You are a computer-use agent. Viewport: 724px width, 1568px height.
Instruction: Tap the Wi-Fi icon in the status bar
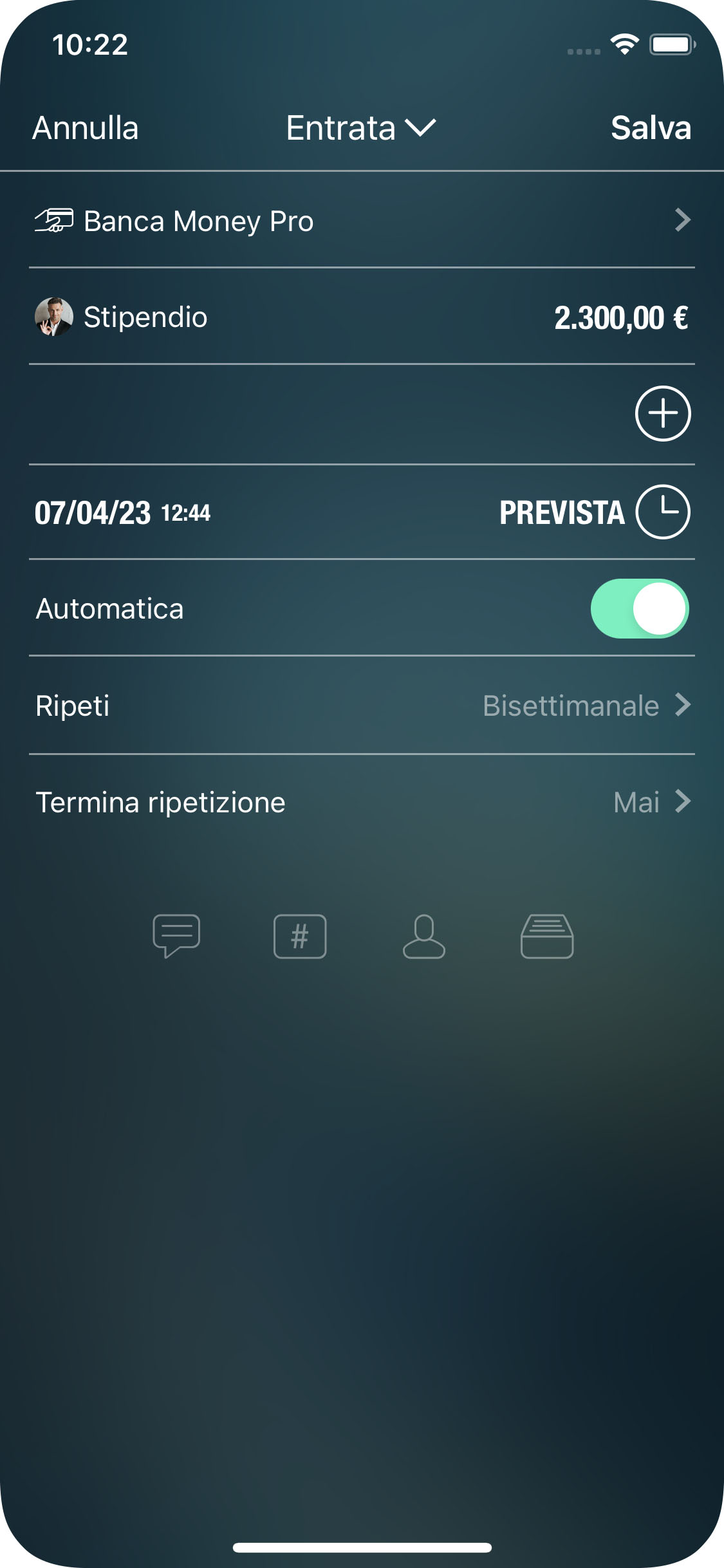pyautogui.click(x=623, y=43)
